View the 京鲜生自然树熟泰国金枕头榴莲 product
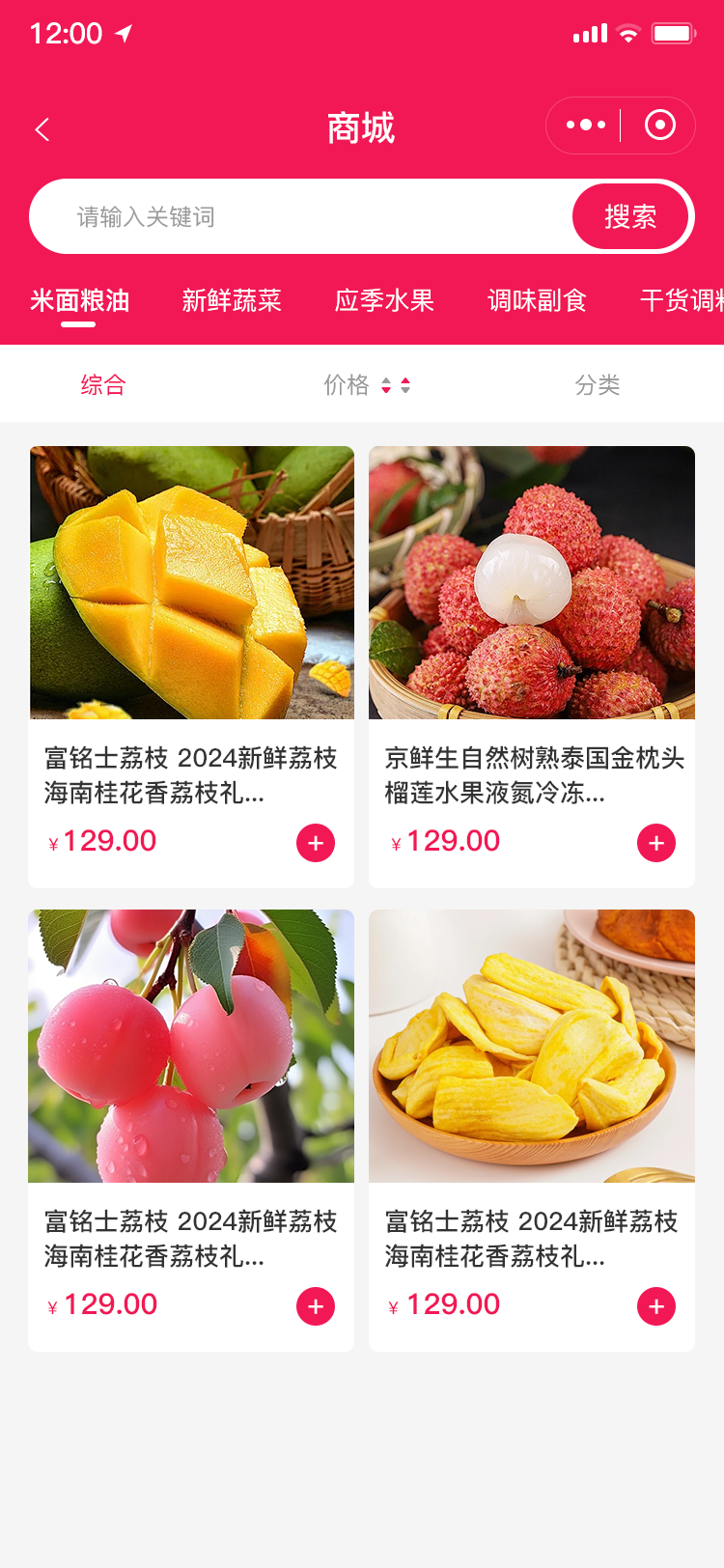Viewport: 724px width, 1568px height. 532,583
